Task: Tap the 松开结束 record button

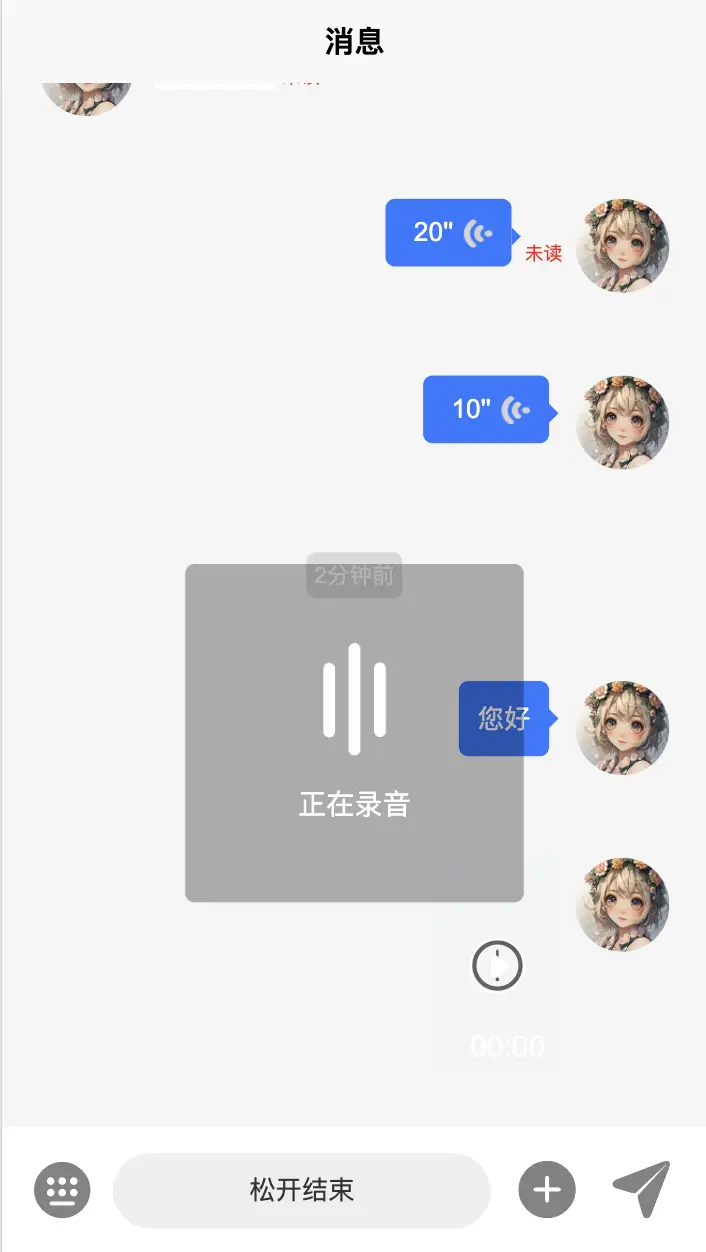Action: point(301,1190)
